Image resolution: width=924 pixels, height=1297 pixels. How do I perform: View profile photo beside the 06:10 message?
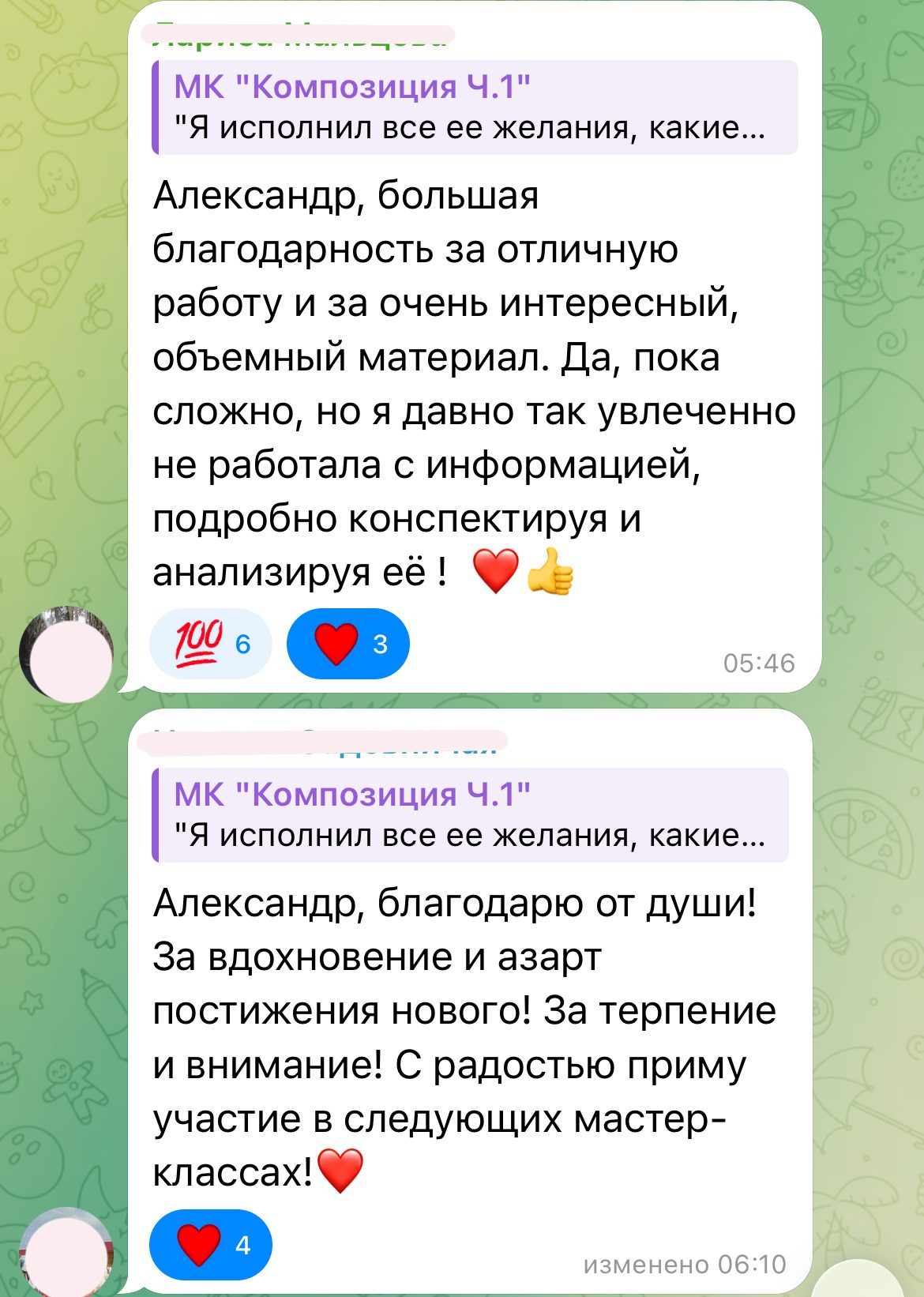point(67,1254)
